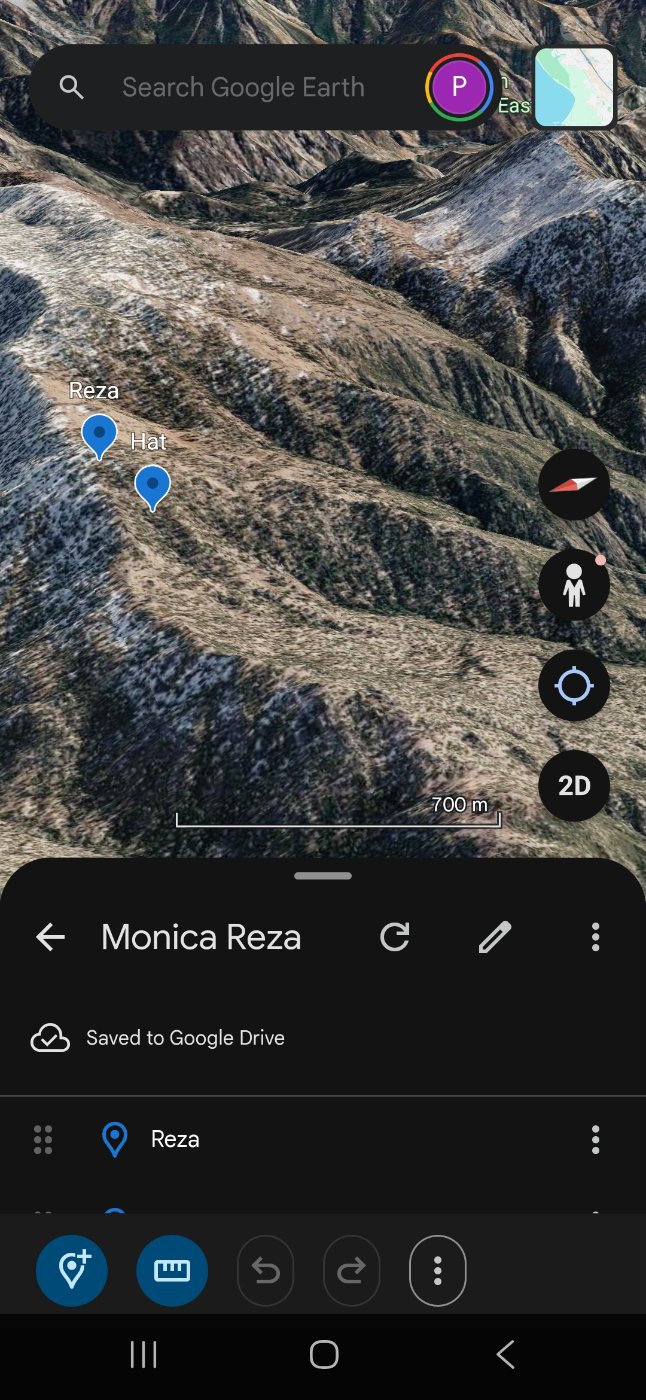This screenshot has height=1400, width=646.
Task: Add a new placemark
Action: (72, 1271)
